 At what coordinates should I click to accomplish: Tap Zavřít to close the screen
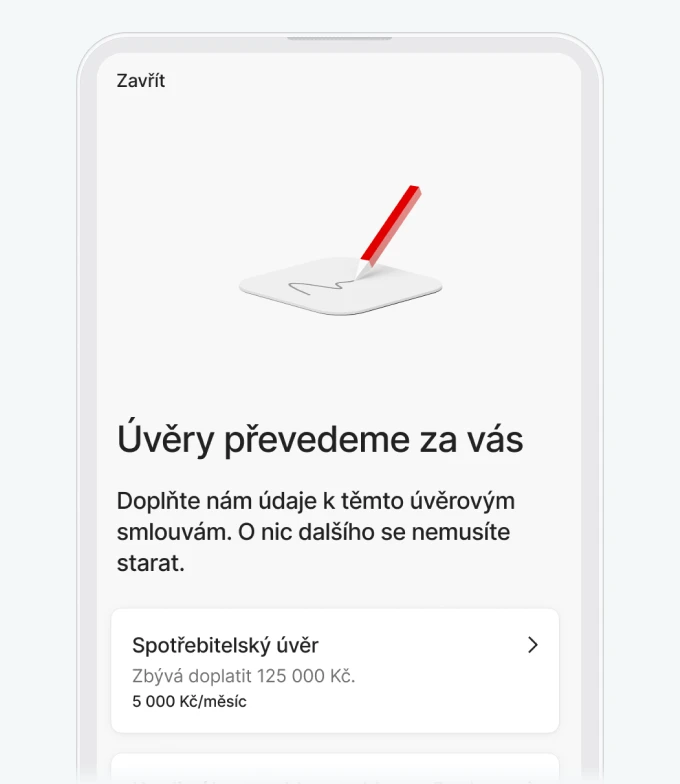click(x=141, y=81)
